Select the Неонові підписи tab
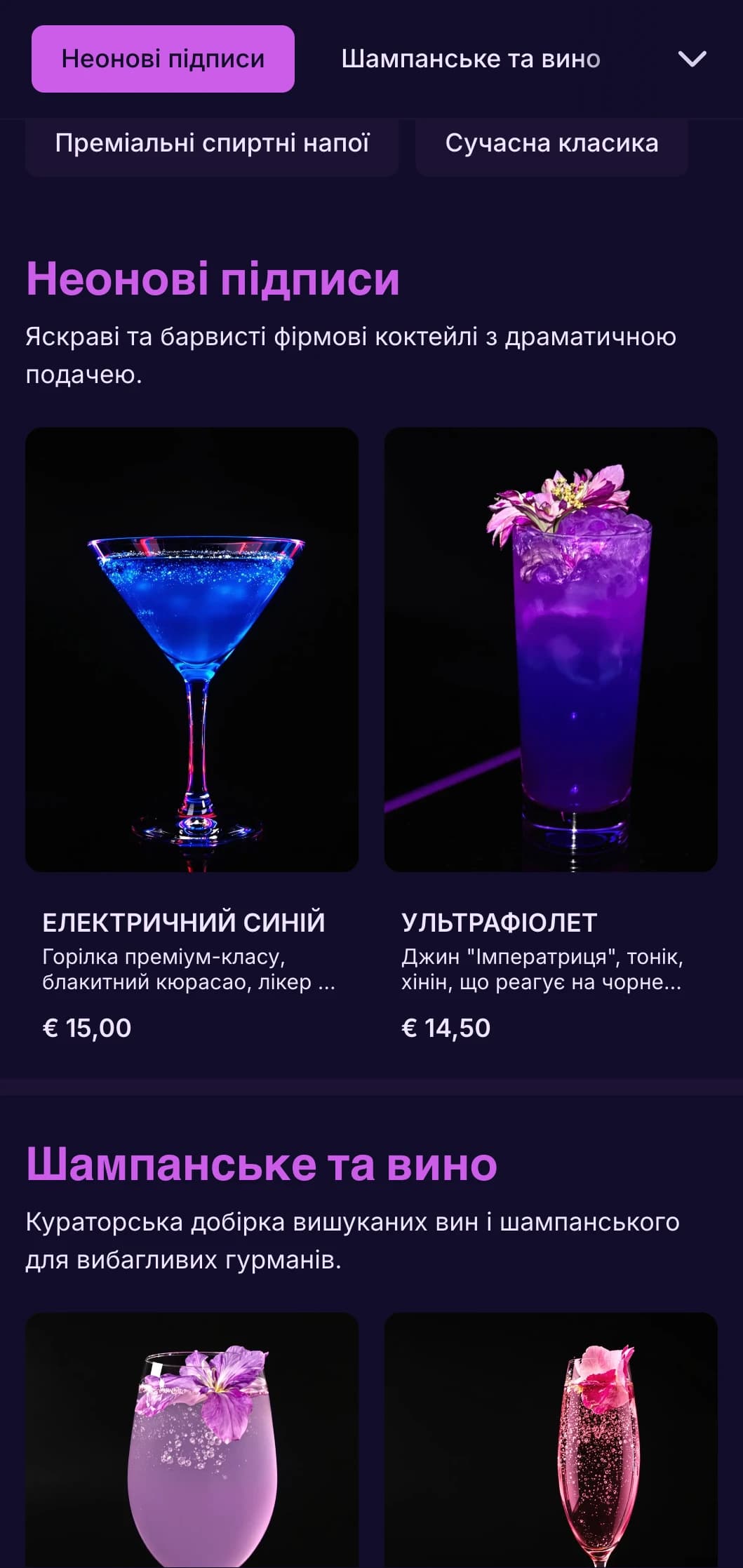 point(163,59)
